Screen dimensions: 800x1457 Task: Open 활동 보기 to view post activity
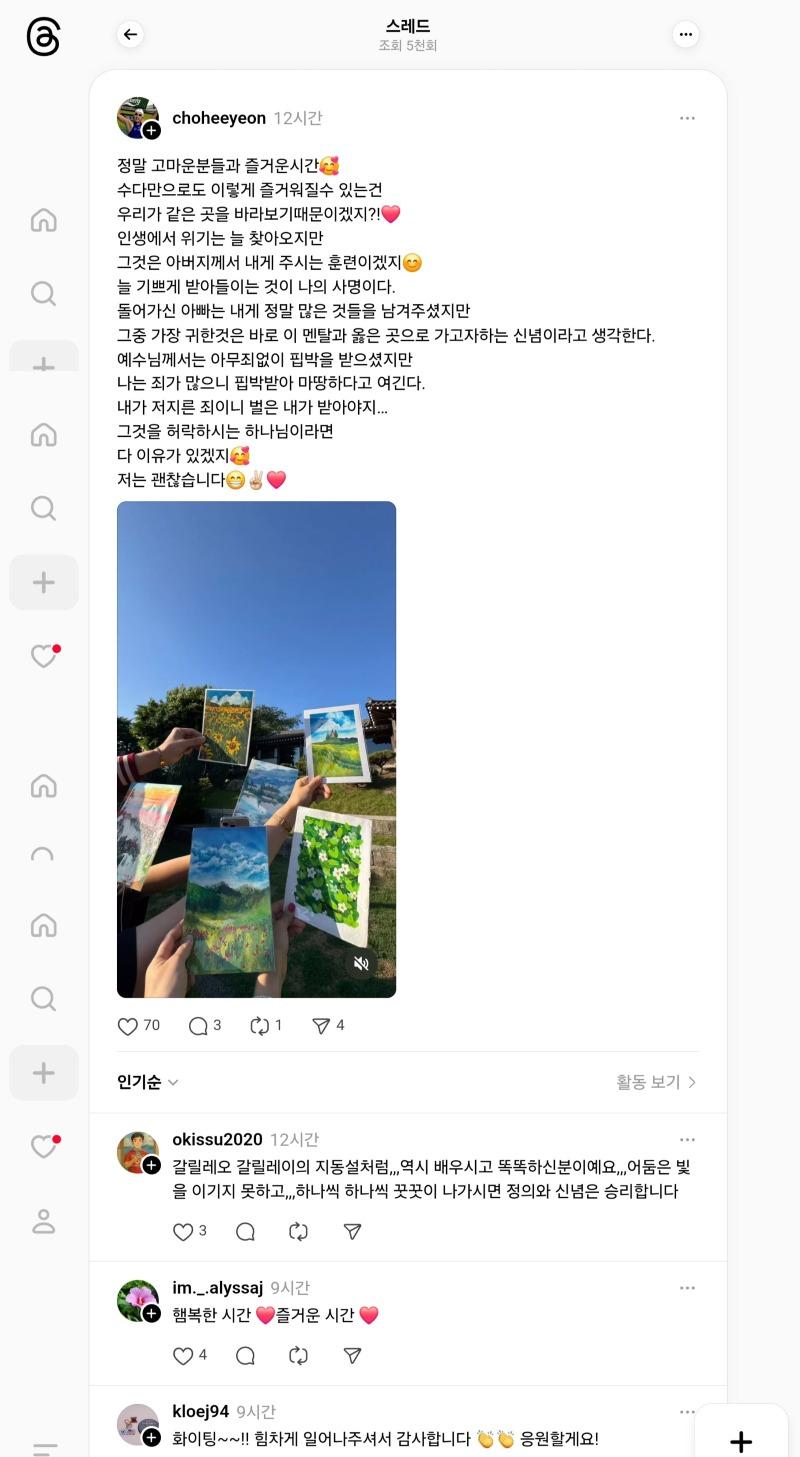click(649, 1082)
